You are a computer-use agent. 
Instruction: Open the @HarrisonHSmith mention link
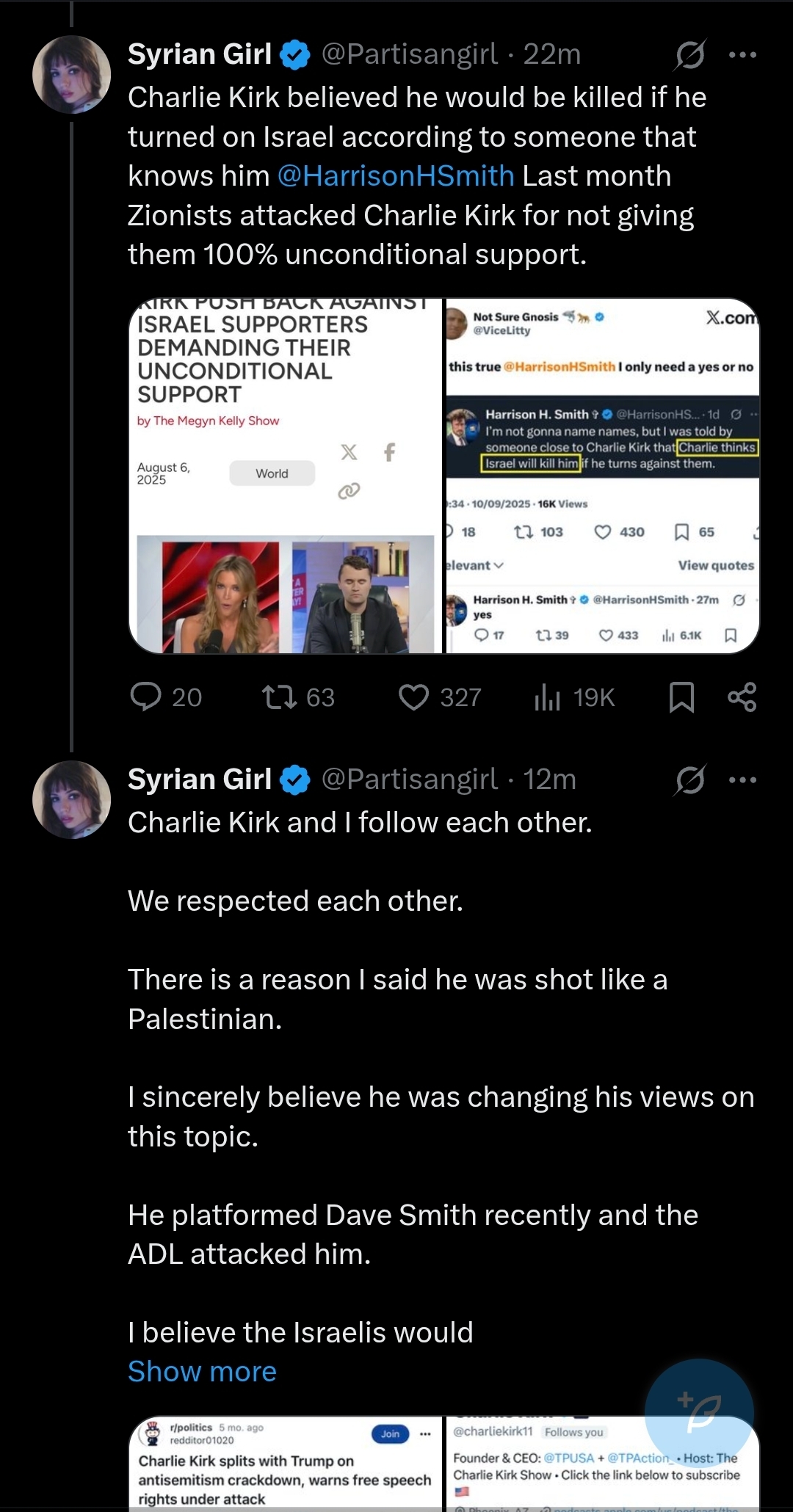(396, 176)
